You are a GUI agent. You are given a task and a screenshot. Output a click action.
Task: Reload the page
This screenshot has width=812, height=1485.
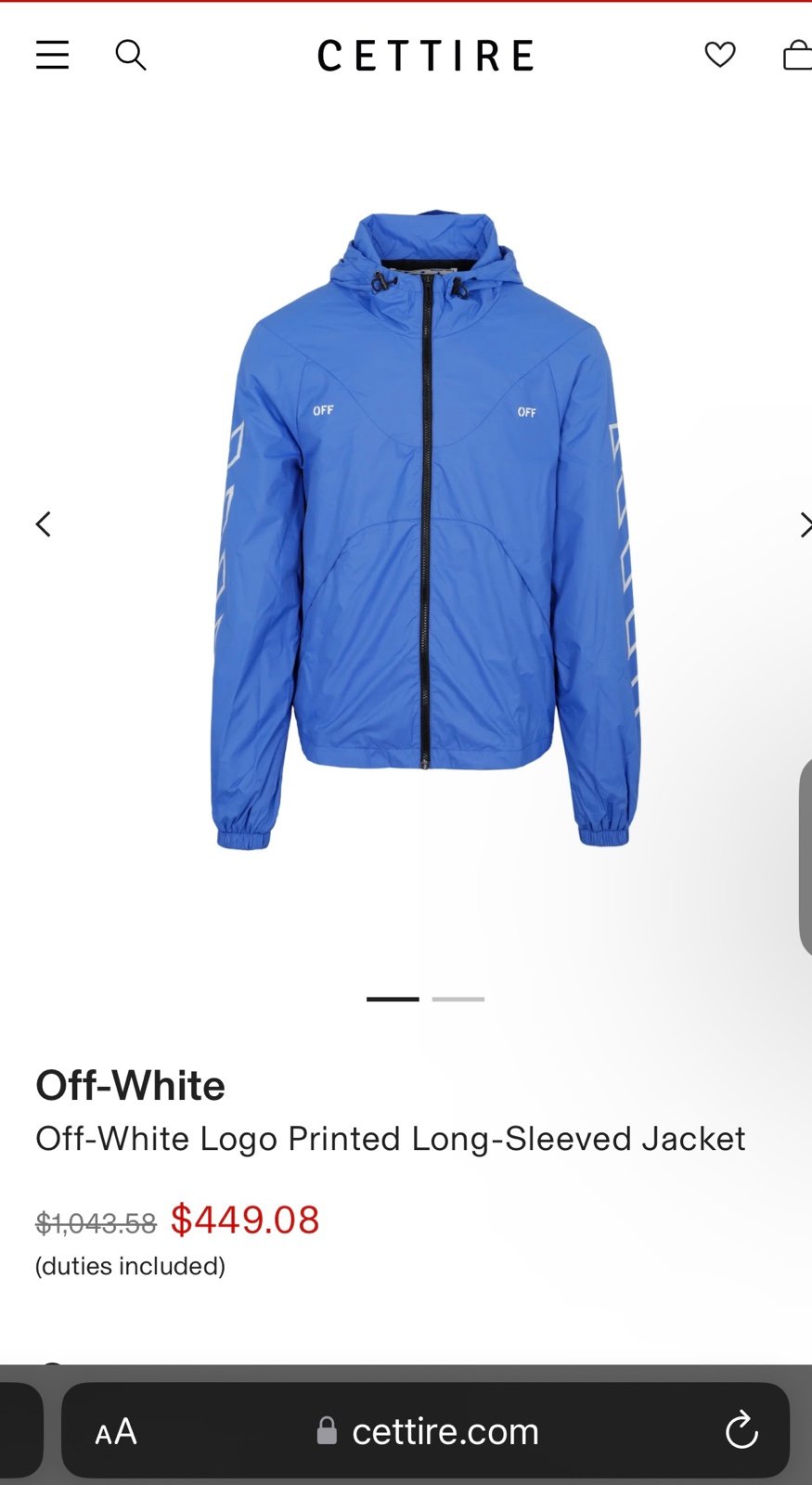pyautogui.click(x=741, y=1430)
